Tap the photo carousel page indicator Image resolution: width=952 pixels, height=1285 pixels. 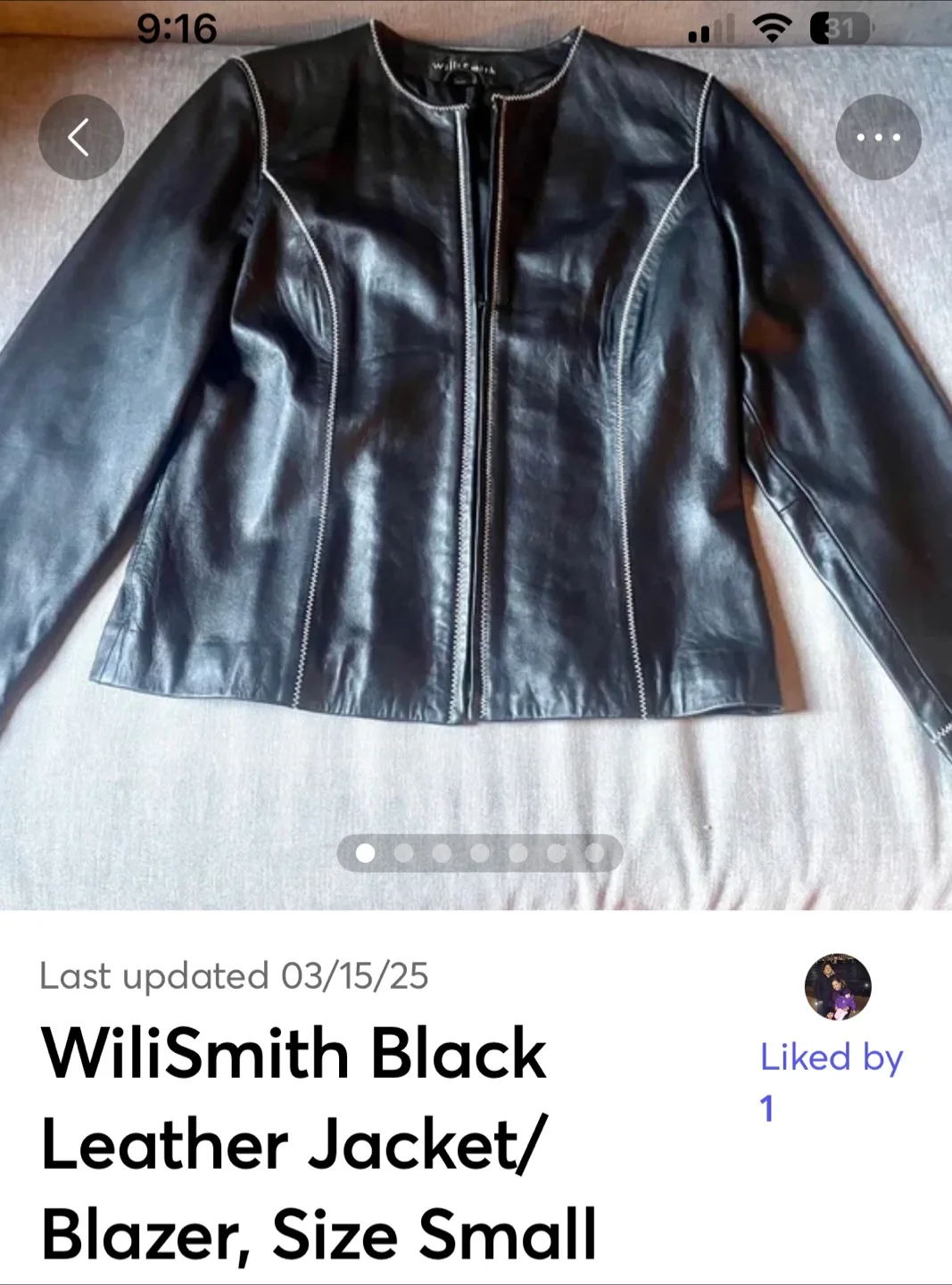[x=479, y=853]
